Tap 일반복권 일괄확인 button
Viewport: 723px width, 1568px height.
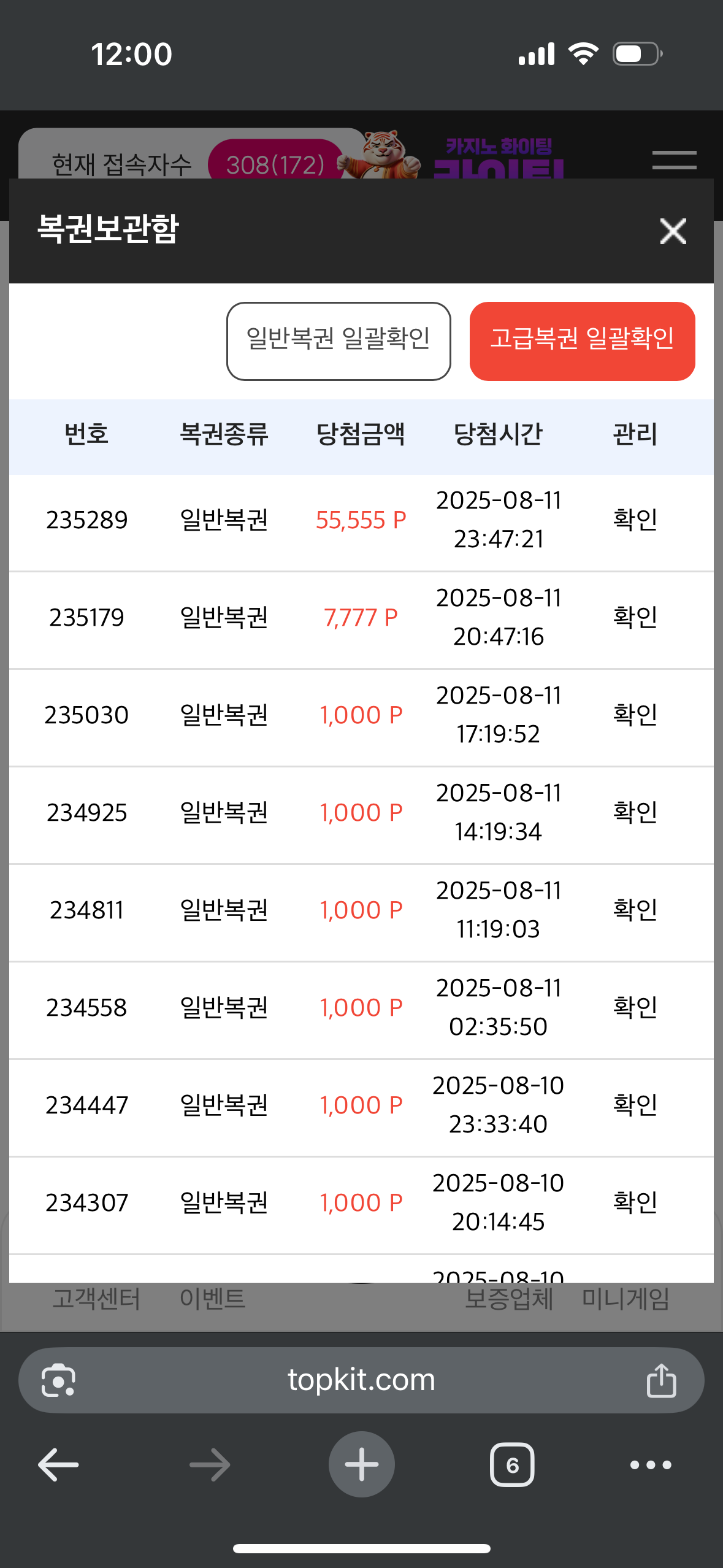click(x=339, y=341)
